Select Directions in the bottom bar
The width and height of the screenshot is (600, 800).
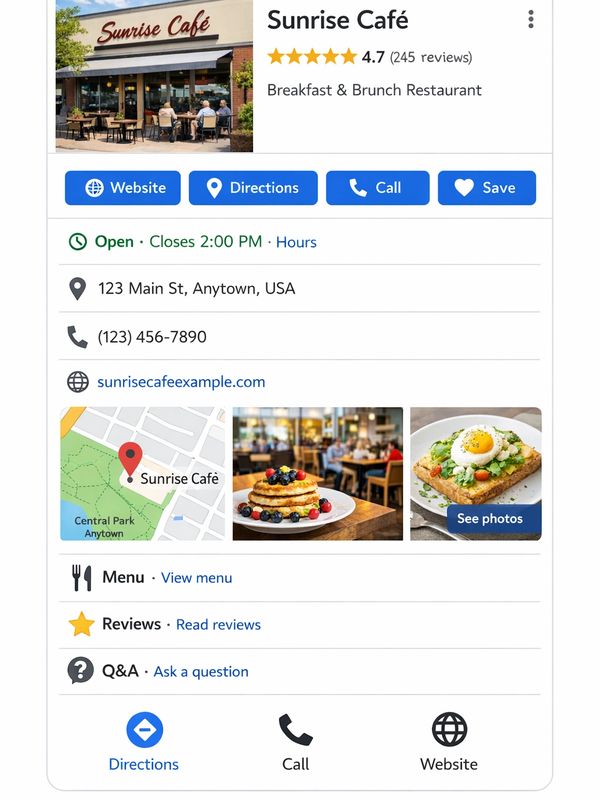coord(144,744)
